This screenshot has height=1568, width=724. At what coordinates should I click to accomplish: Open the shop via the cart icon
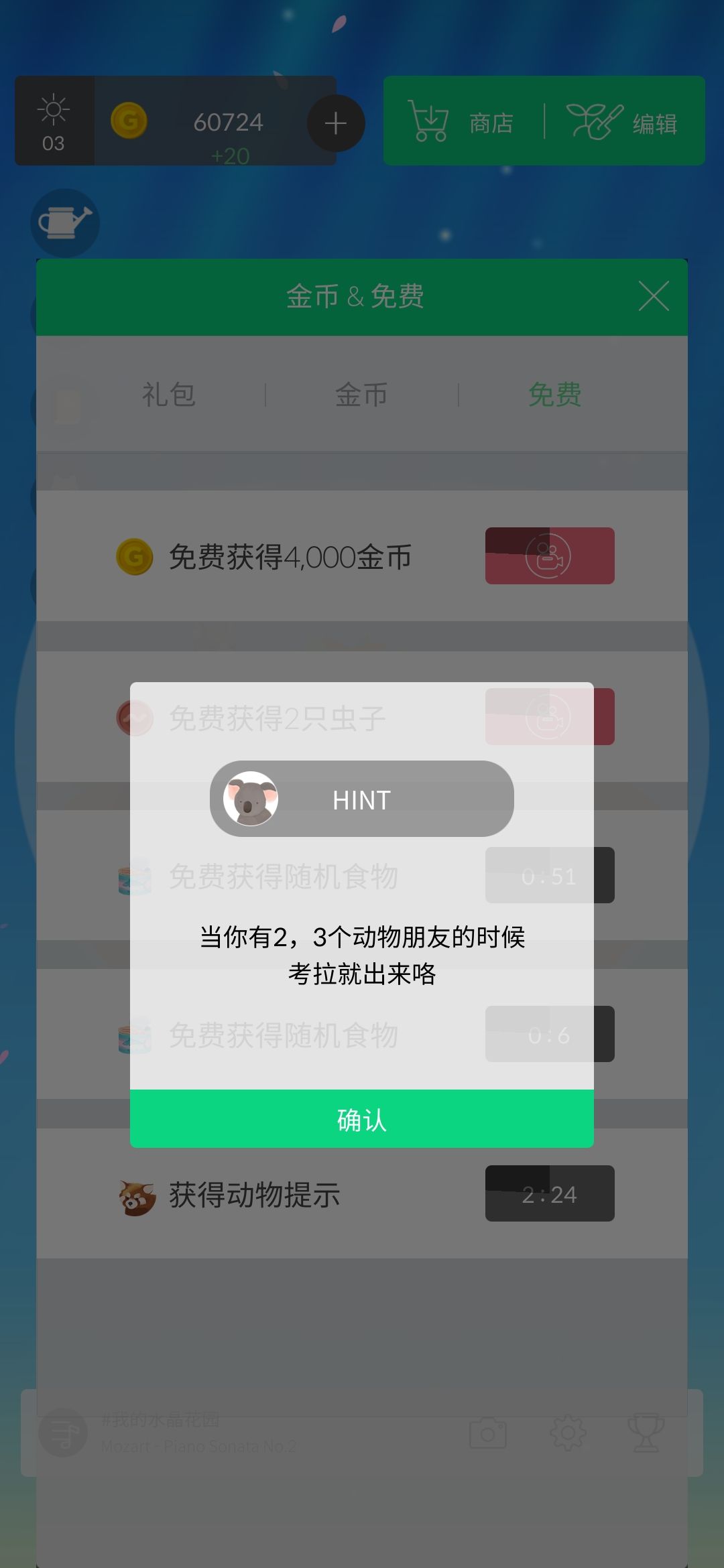coord(429,122)
